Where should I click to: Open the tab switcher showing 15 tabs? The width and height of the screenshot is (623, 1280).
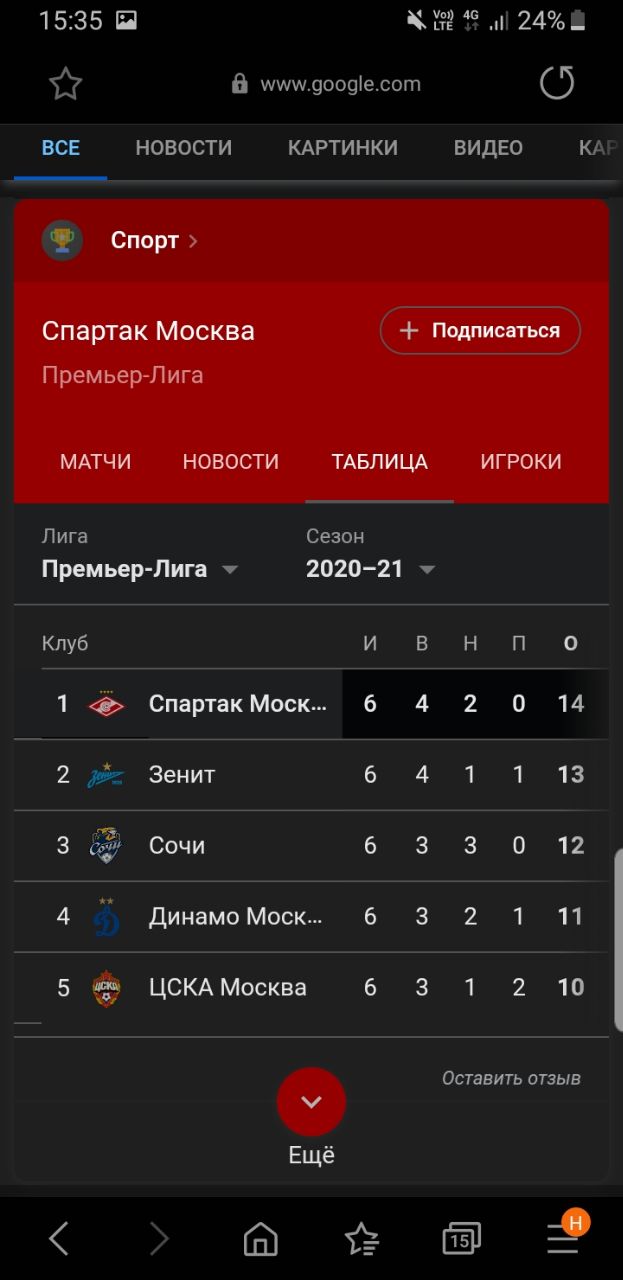pyautogui.click(x=461, y=1240)
